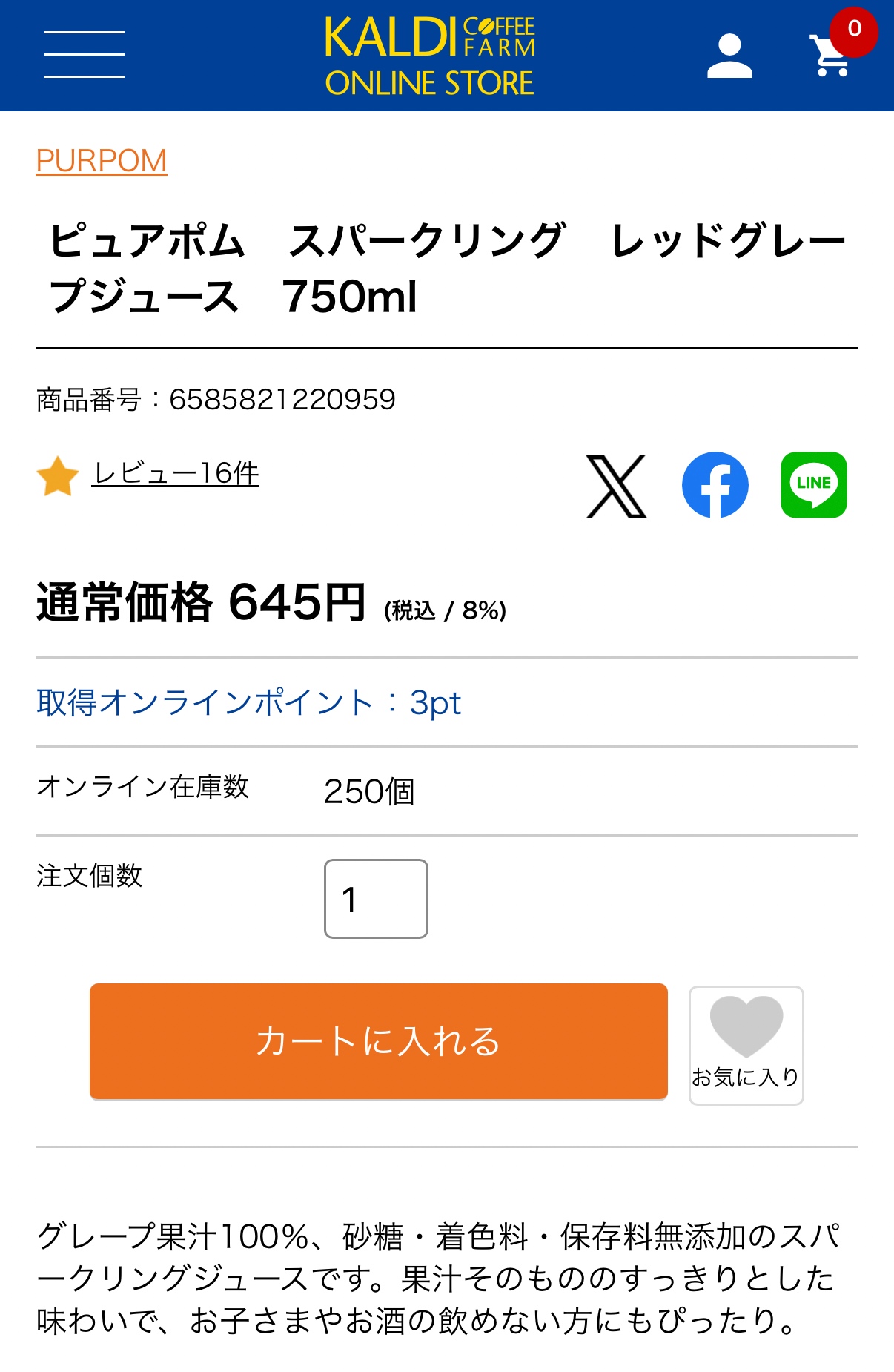This screenshot has width=894, height=1372.
Task: Edit the order quantity field
Action: point(376,899)
